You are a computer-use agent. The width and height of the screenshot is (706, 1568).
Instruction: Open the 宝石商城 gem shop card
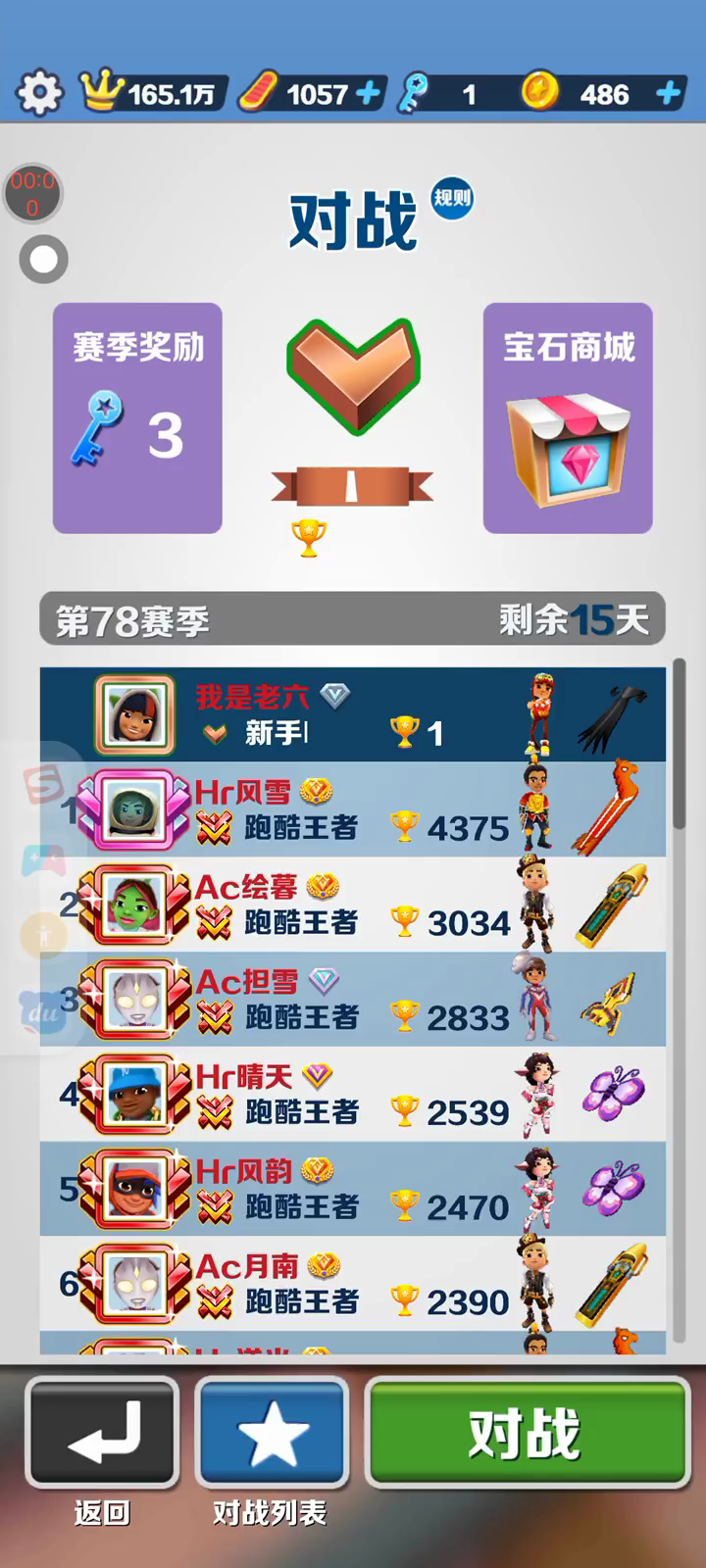(x=568, y=418)
